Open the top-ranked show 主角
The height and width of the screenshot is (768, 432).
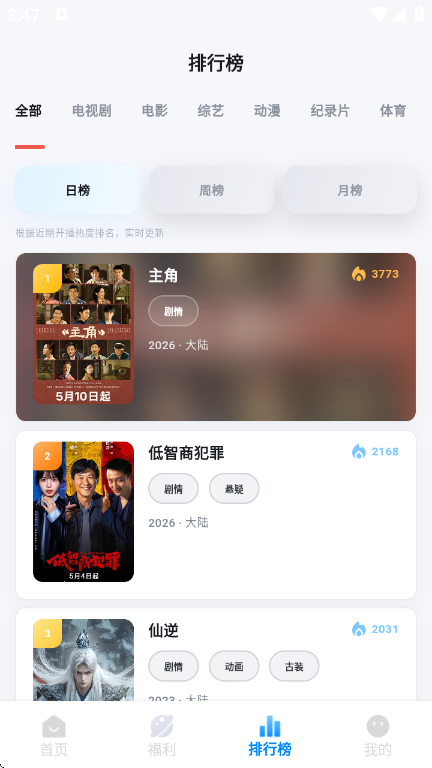216,337
